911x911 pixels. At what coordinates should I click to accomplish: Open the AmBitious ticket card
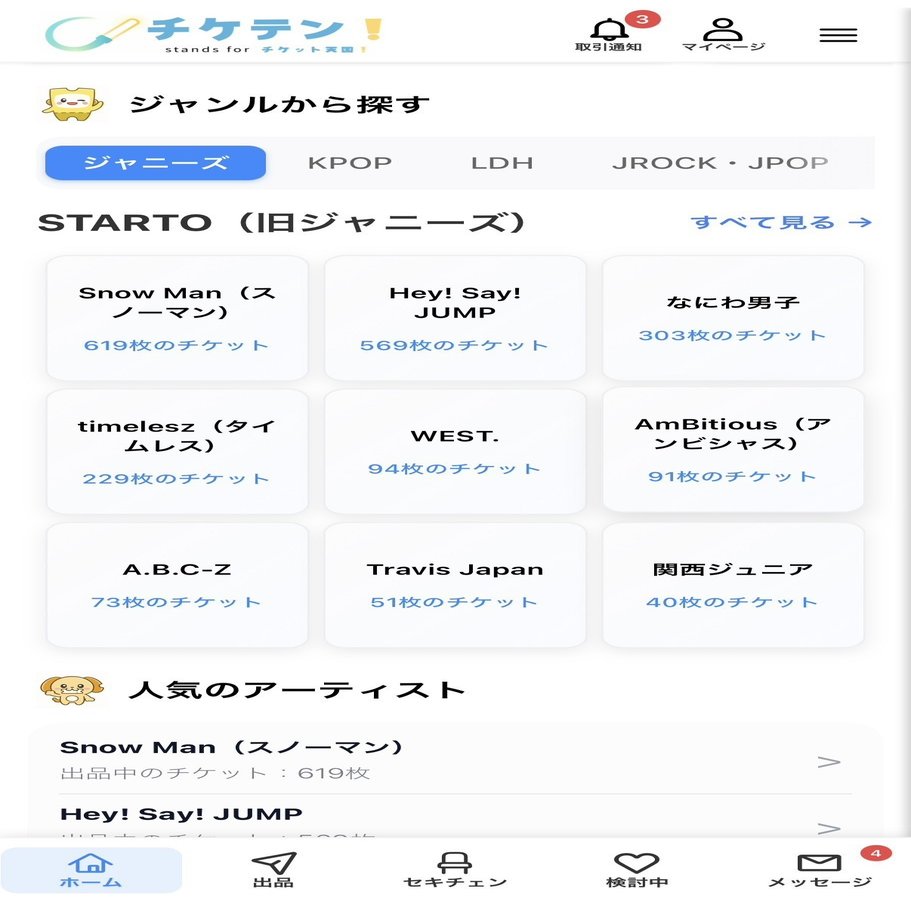[x=733, y=449]
